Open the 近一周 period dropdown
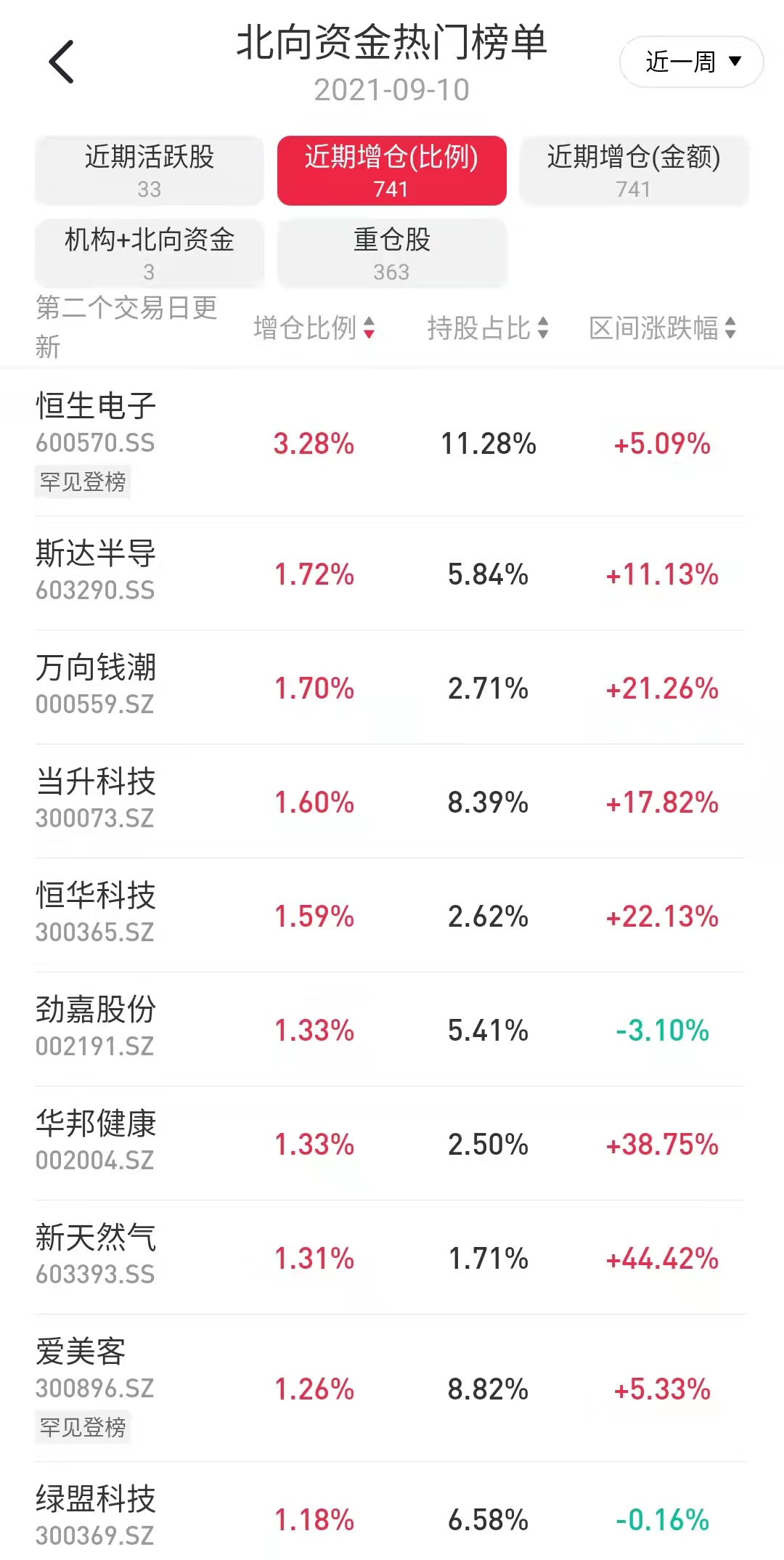 (691, 62)
